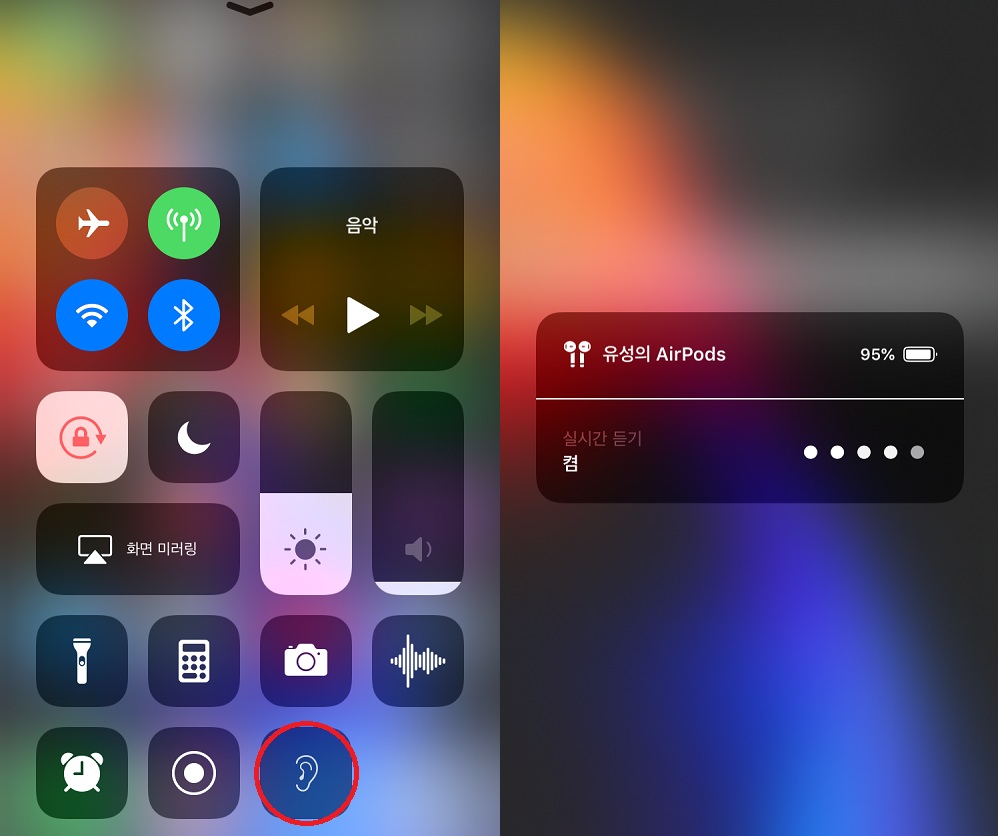Disable the Wi-Fi toggle
The height and width of the screenshot is (836, 998).
pyautogui.click(x=92, y=315)
